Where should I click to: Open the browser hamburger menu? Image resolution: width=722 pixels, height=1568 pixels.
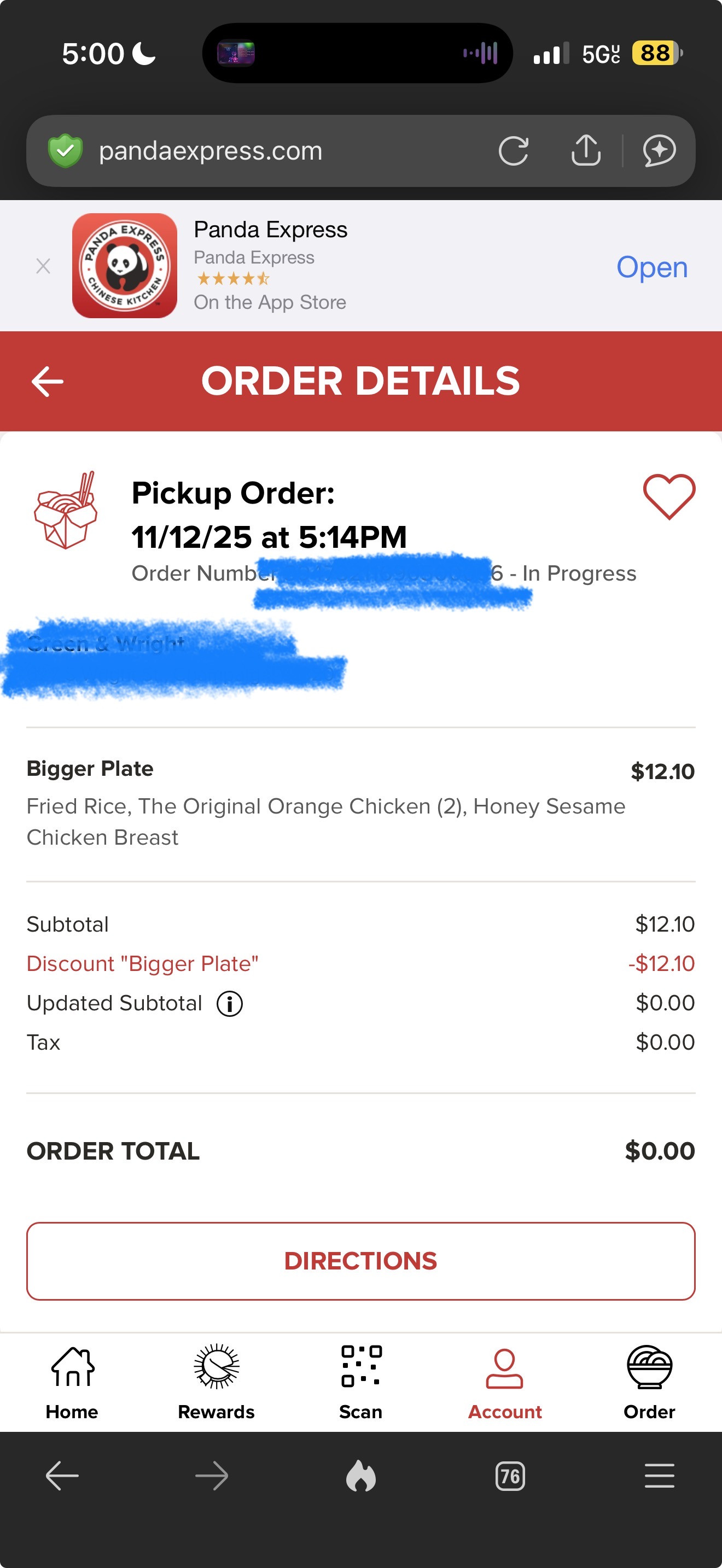pos(659,1476)
